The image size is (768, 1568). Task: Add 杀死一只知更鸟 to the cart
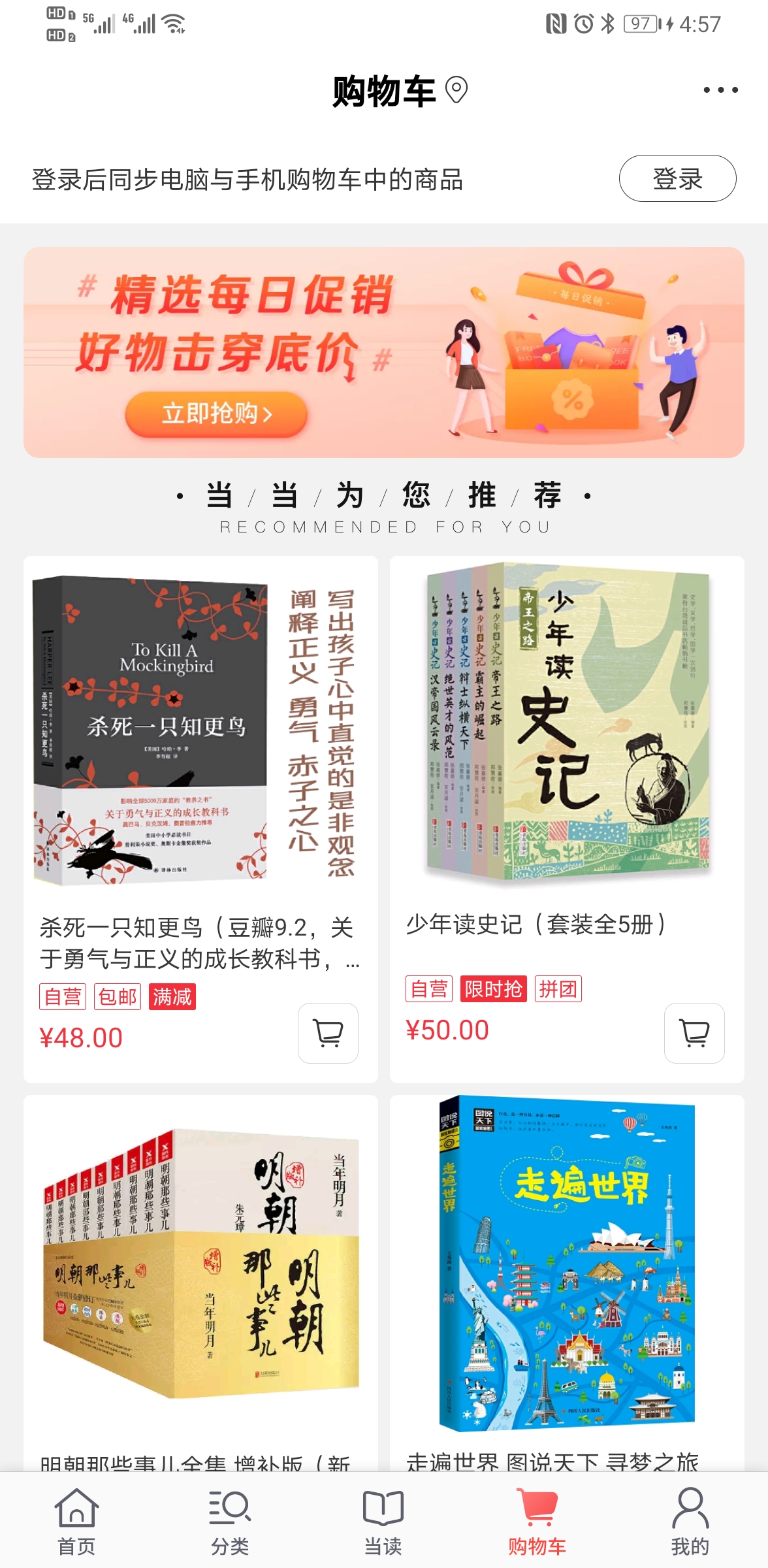click(x=328, y=1033)
